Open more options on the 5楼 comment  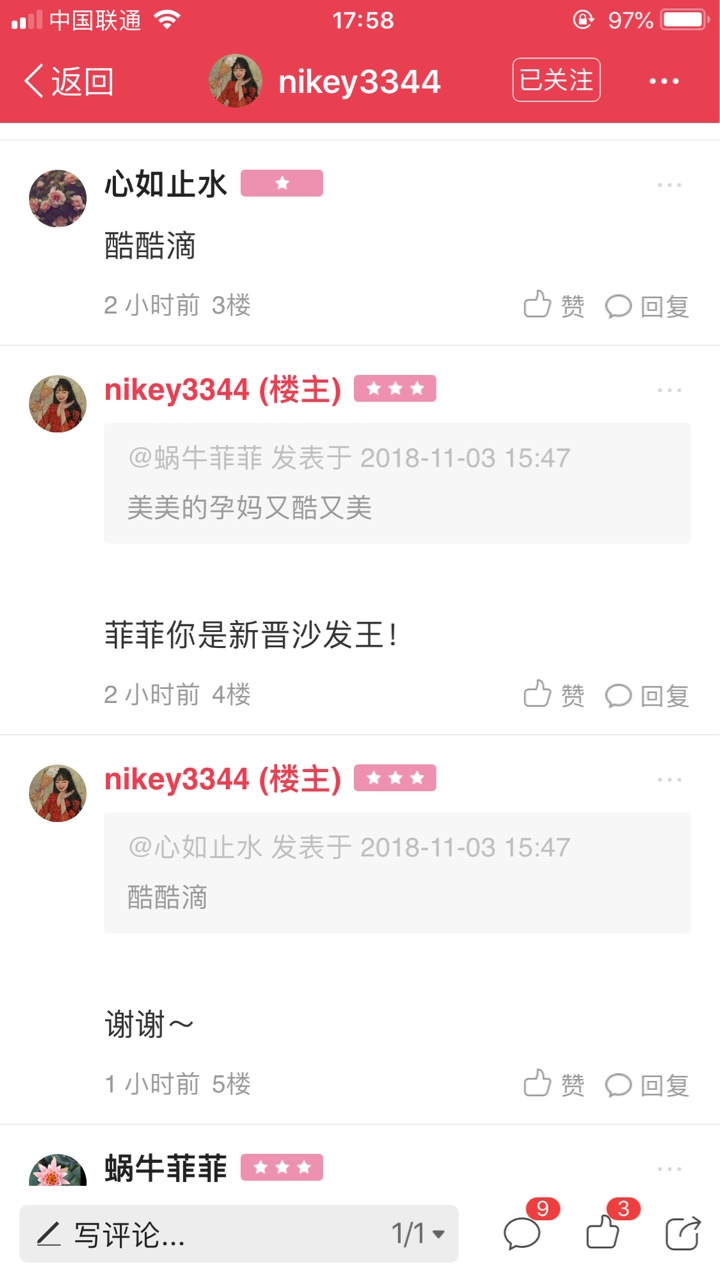[x=669, y=780]
